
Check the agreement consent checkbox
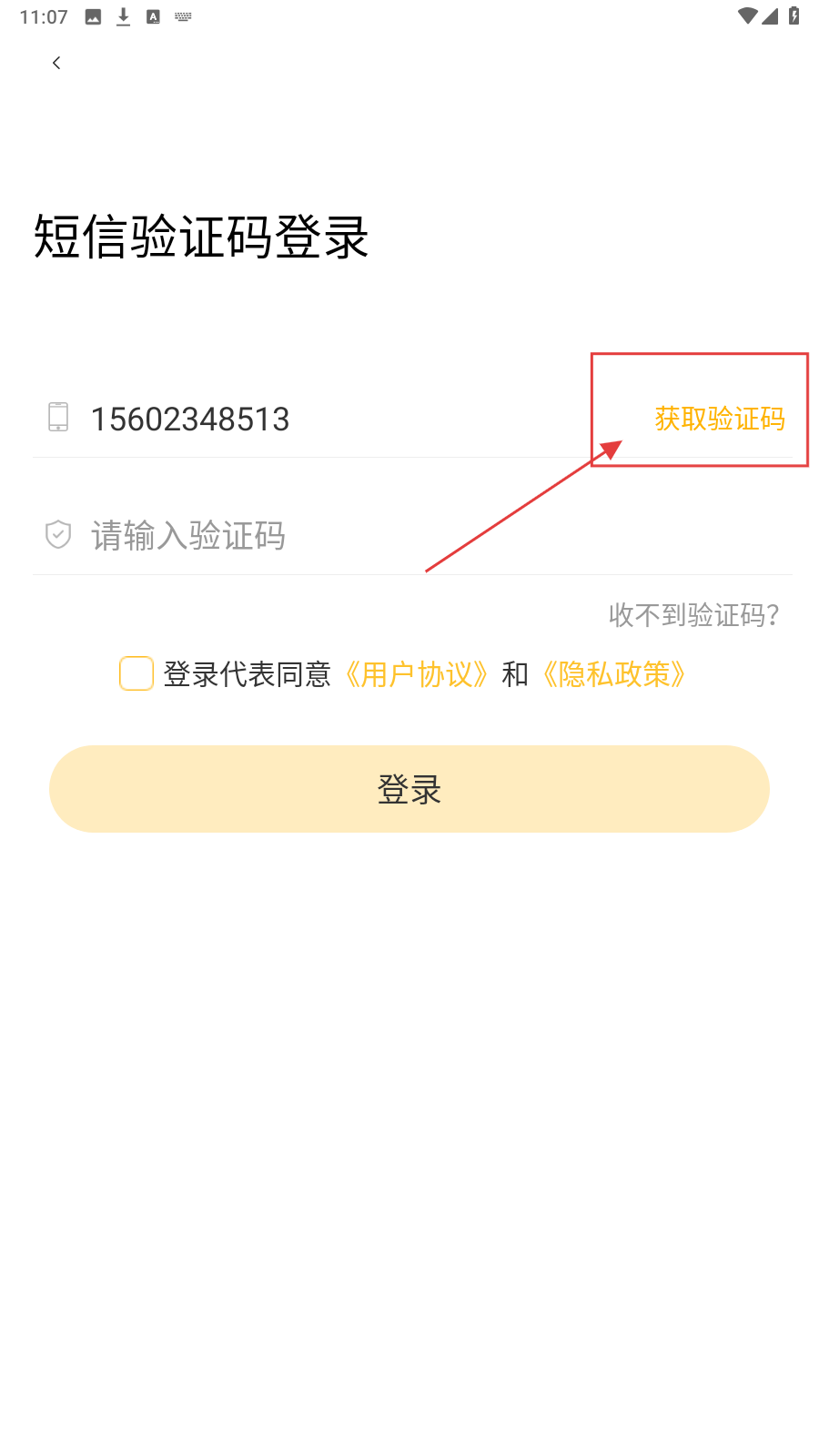136,674
